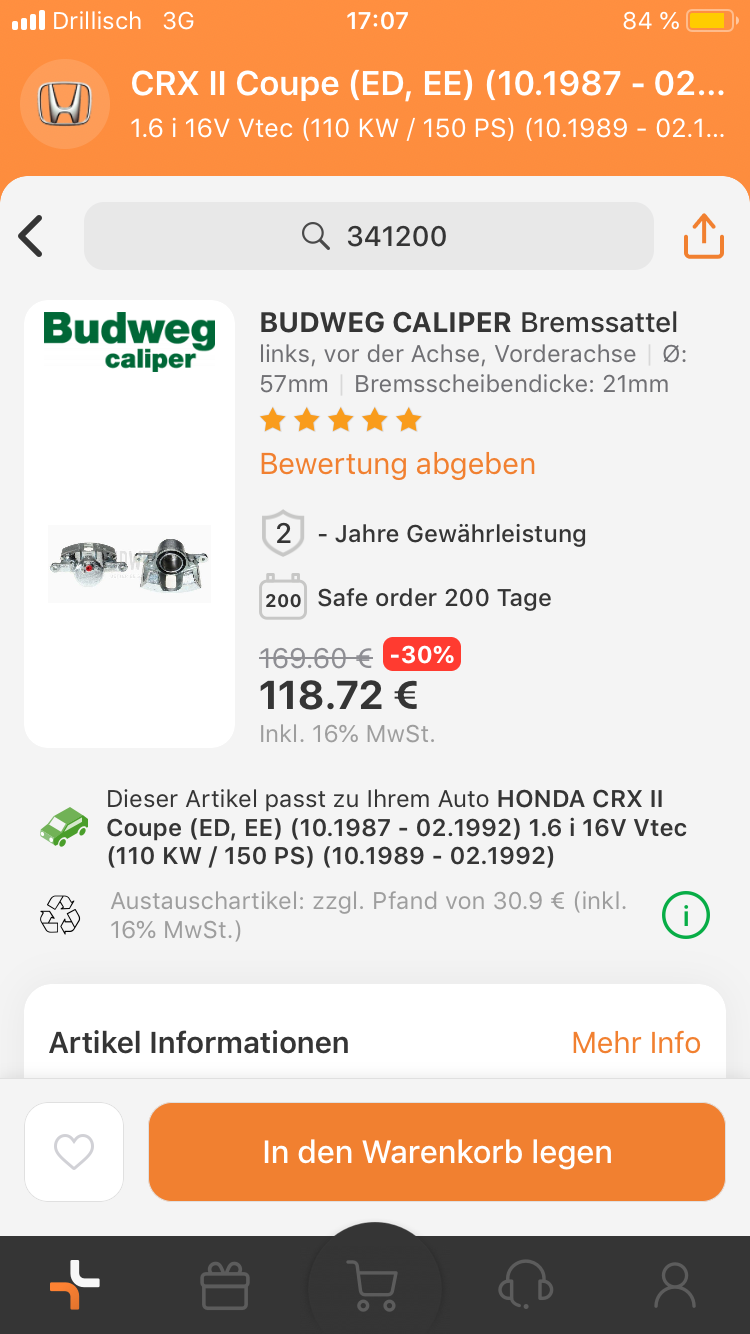Open the profile tab
Image resolution: width=750 pixels, height=1334 pixels.
675,1285
